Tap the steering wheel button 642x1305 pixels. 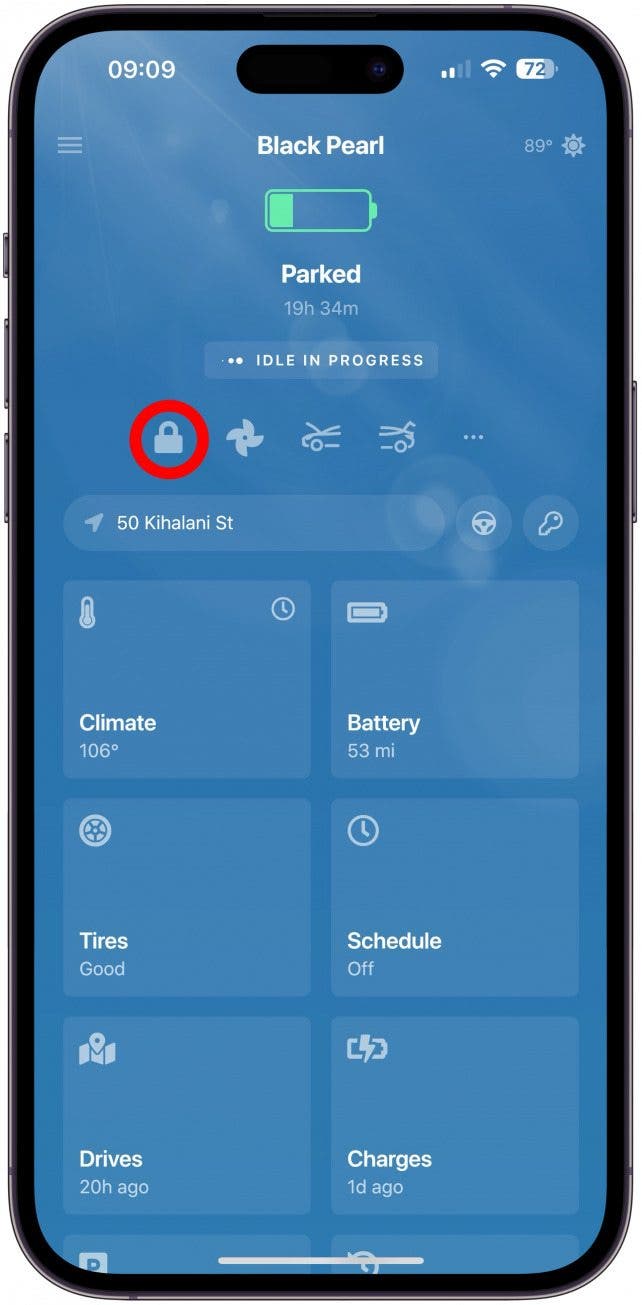pyautogui.click(x=484, y=524)
